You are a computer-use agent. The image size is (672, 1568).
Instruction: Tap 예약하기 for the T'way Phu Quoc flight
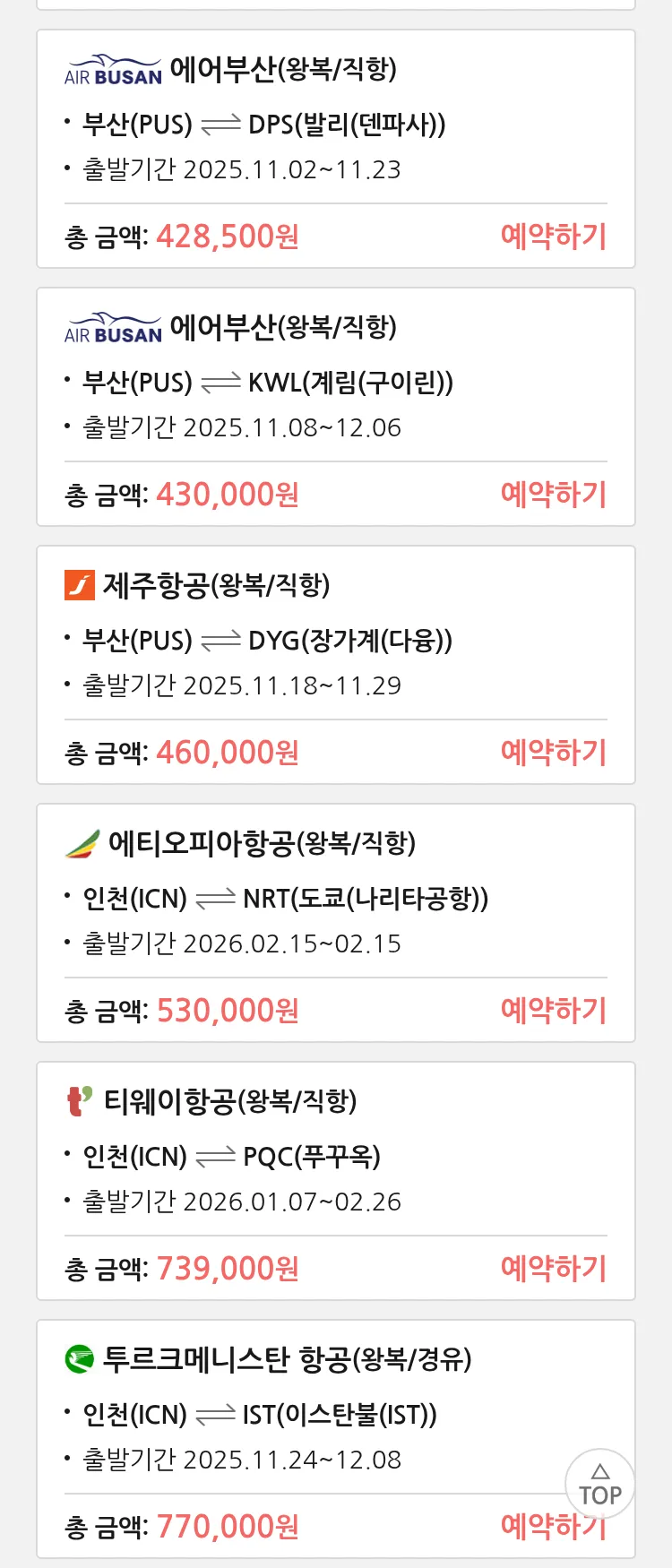click(553, 1269)
